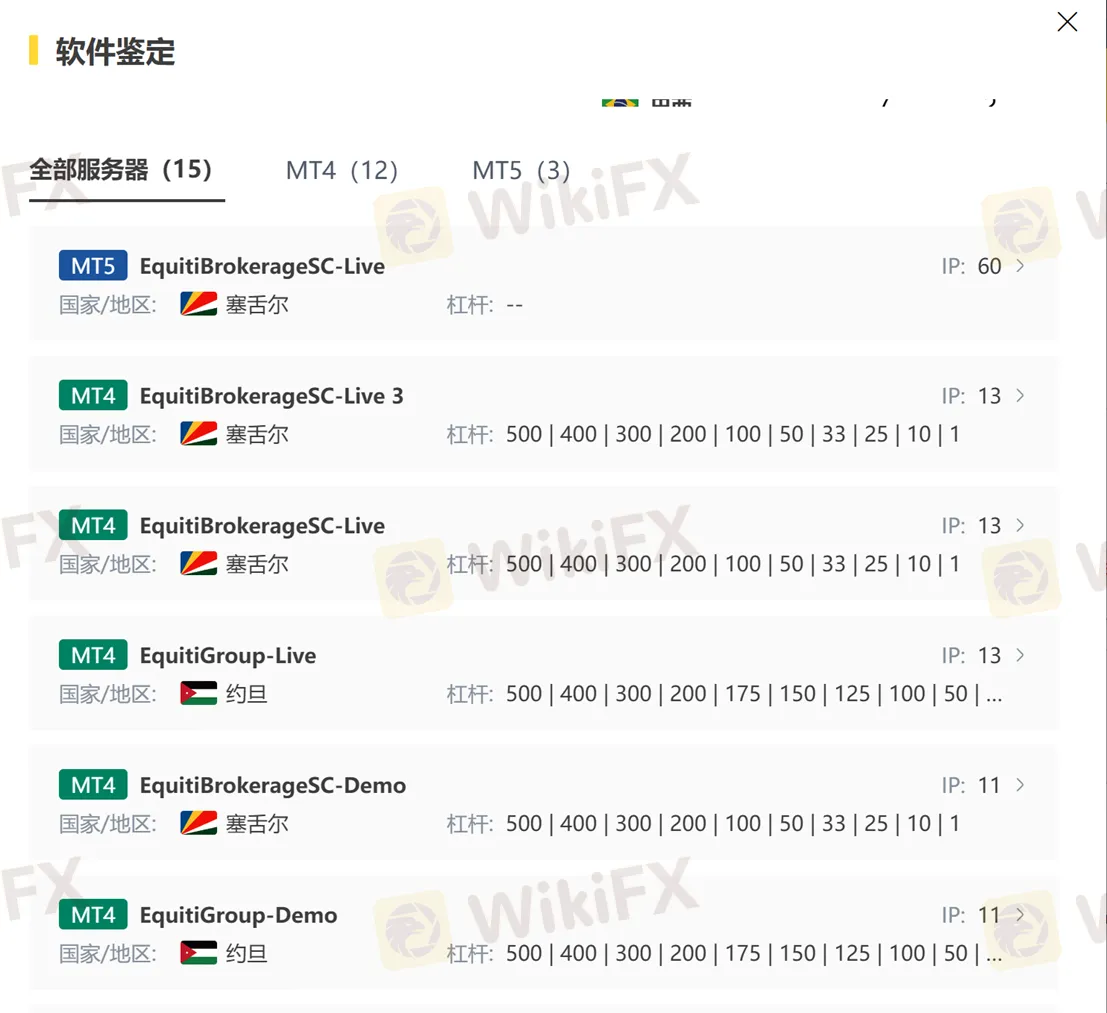Switch to the MT5 (3) tab
Viewport: 1107px width, 1013px height.
coord(521,171)
